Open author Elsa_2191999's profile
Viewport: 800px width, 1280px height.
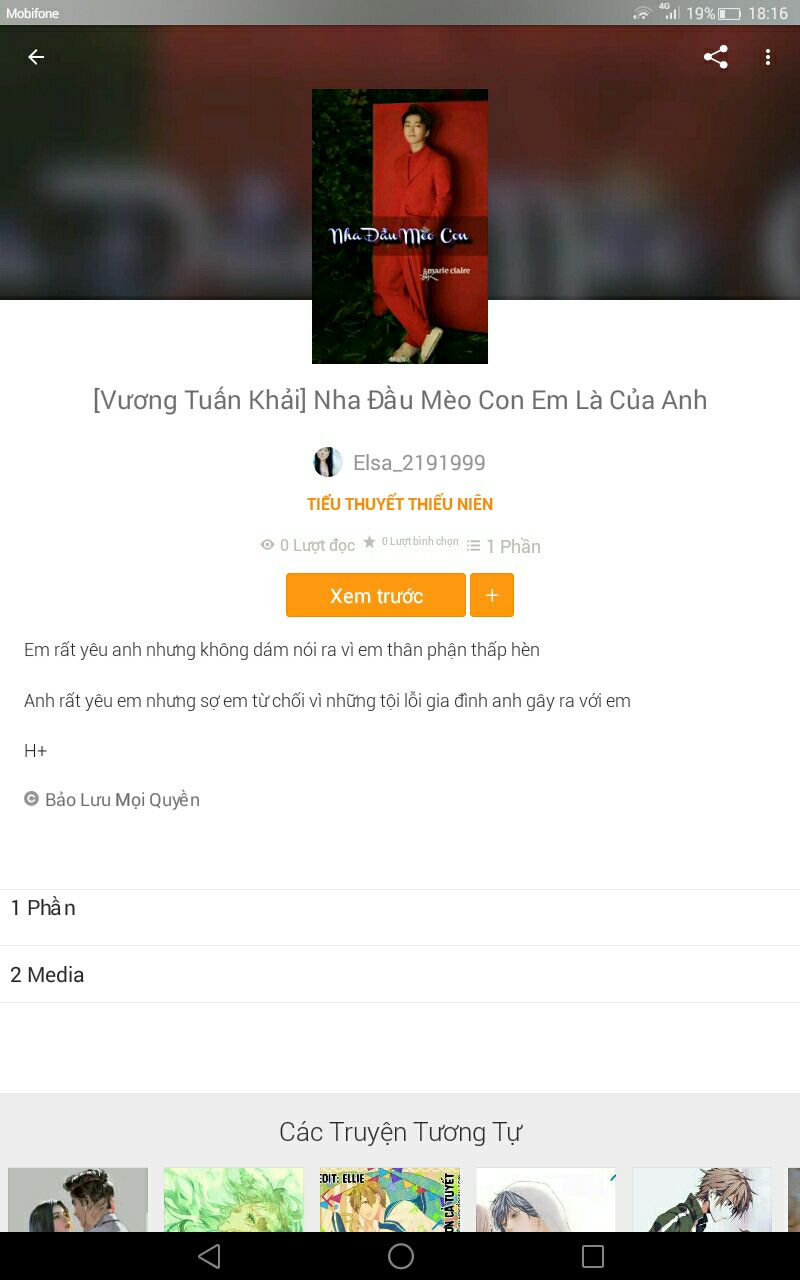click(400, 463)
